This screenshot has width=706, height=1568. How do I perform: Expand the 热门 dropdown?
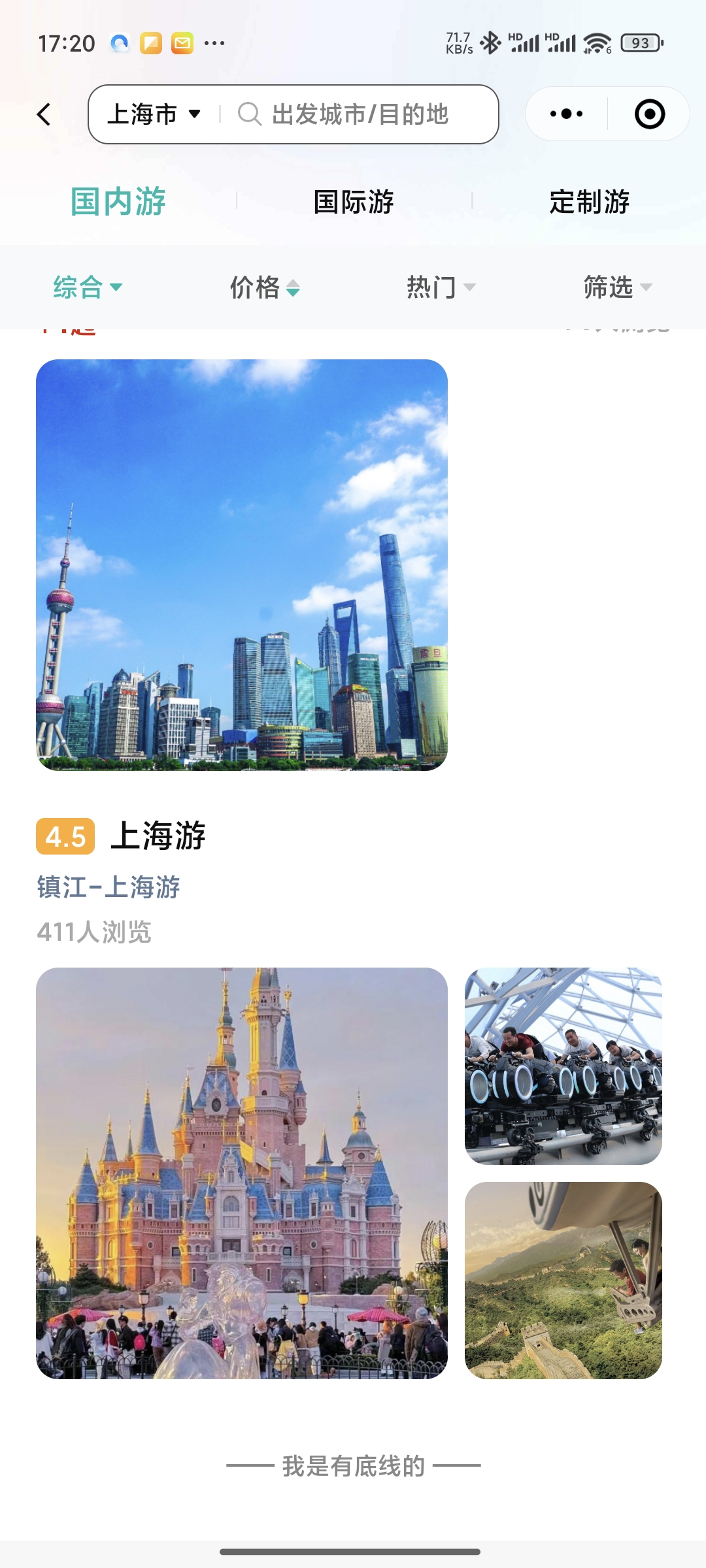tap(441, 287)
